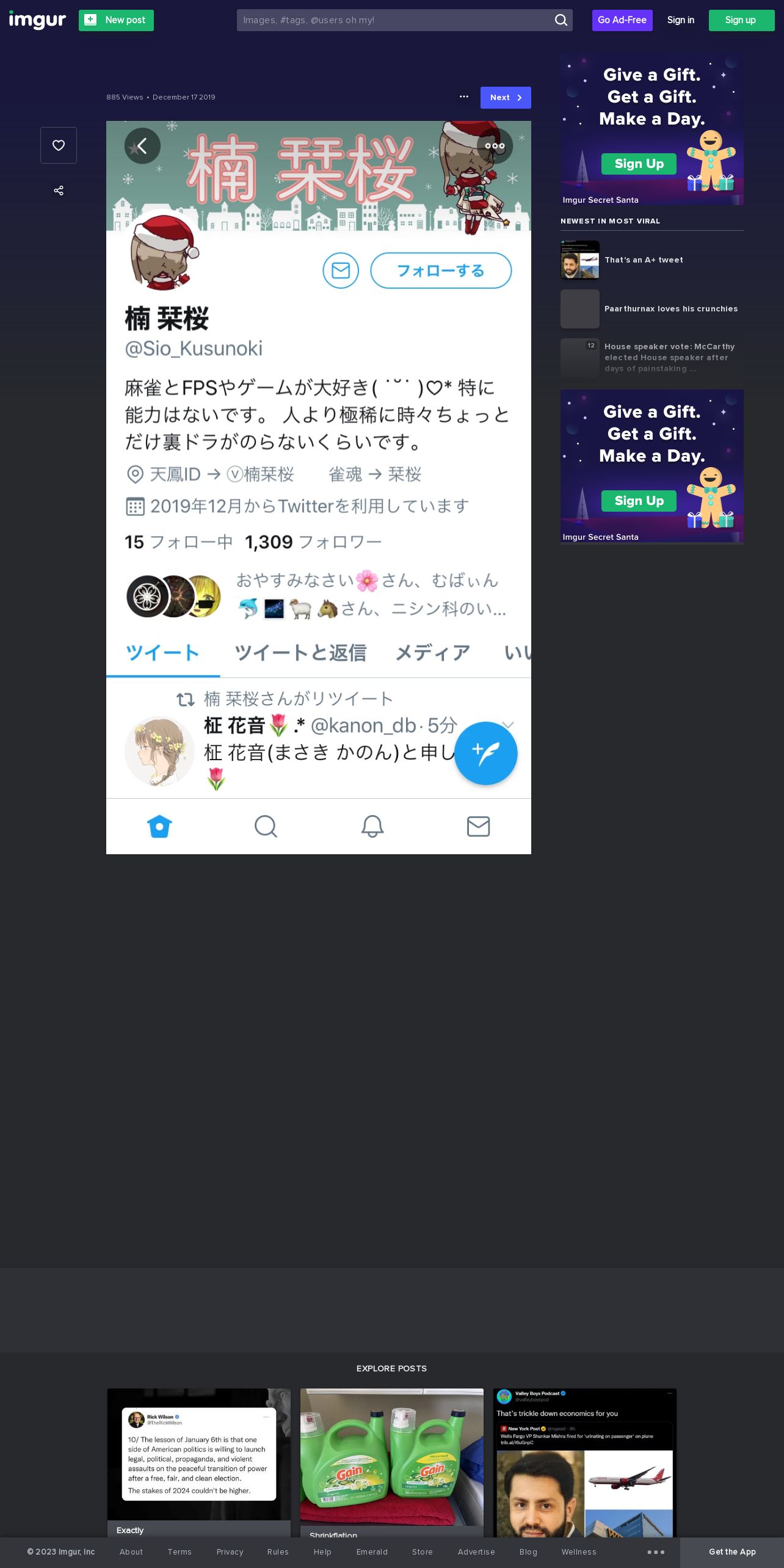Open the Terms footer link
784x1568 pixels.
[180, 1552]
